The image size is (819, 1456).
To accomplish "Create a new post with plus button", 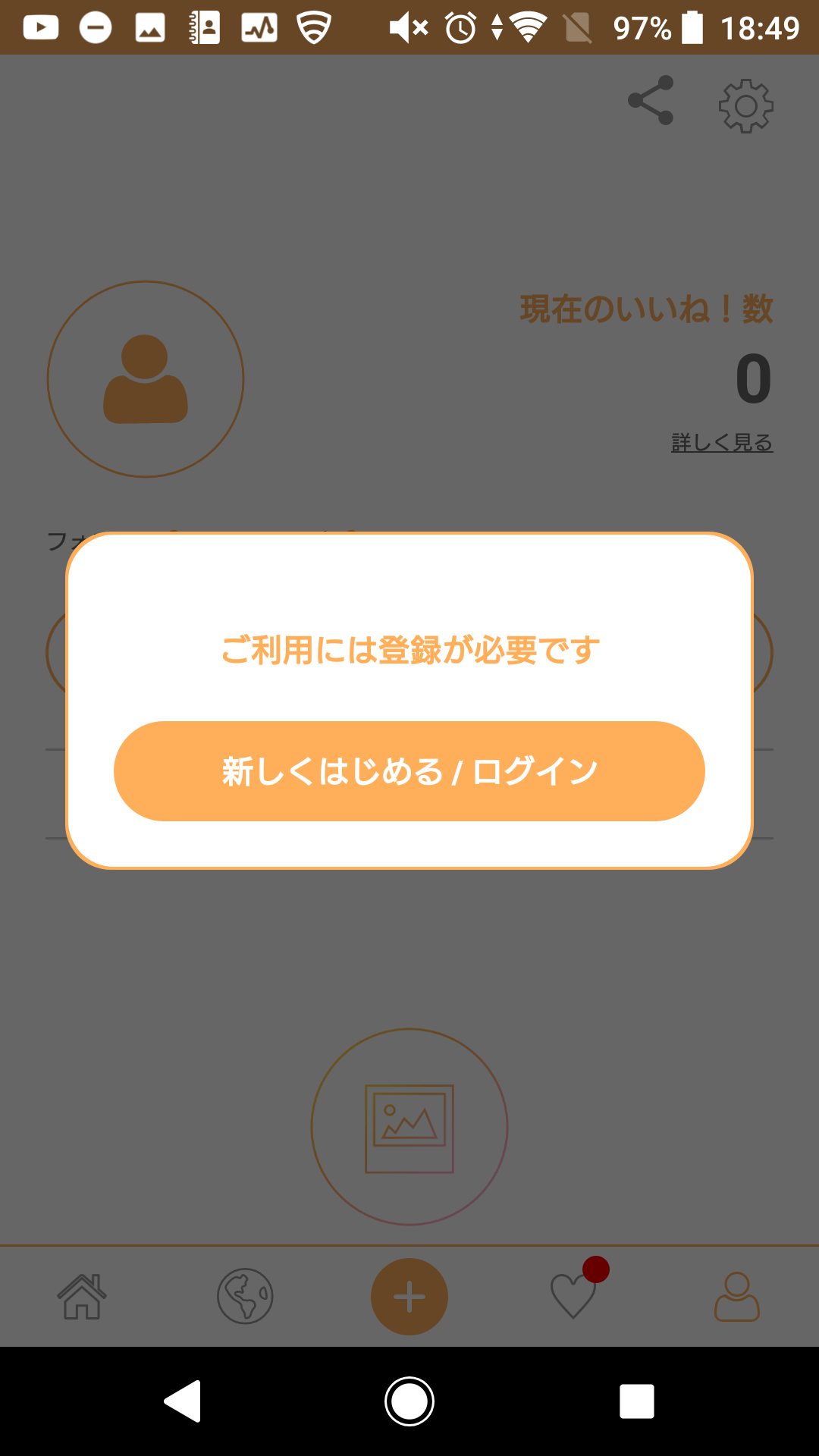I will 409,1297.
